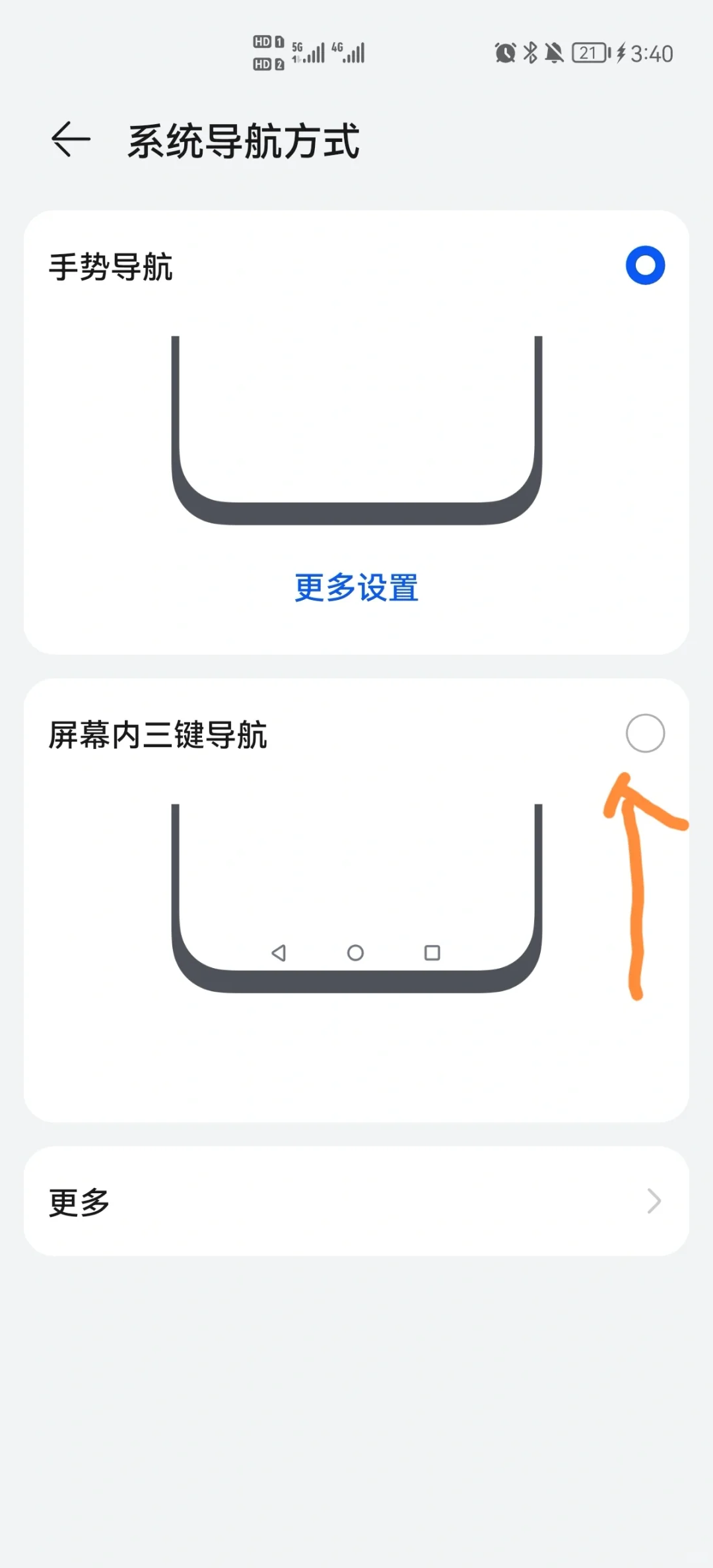Tap the Bluetooth icon in the status bar
Viewport: 713px width, 1568px height.
[x=529, y=53]
